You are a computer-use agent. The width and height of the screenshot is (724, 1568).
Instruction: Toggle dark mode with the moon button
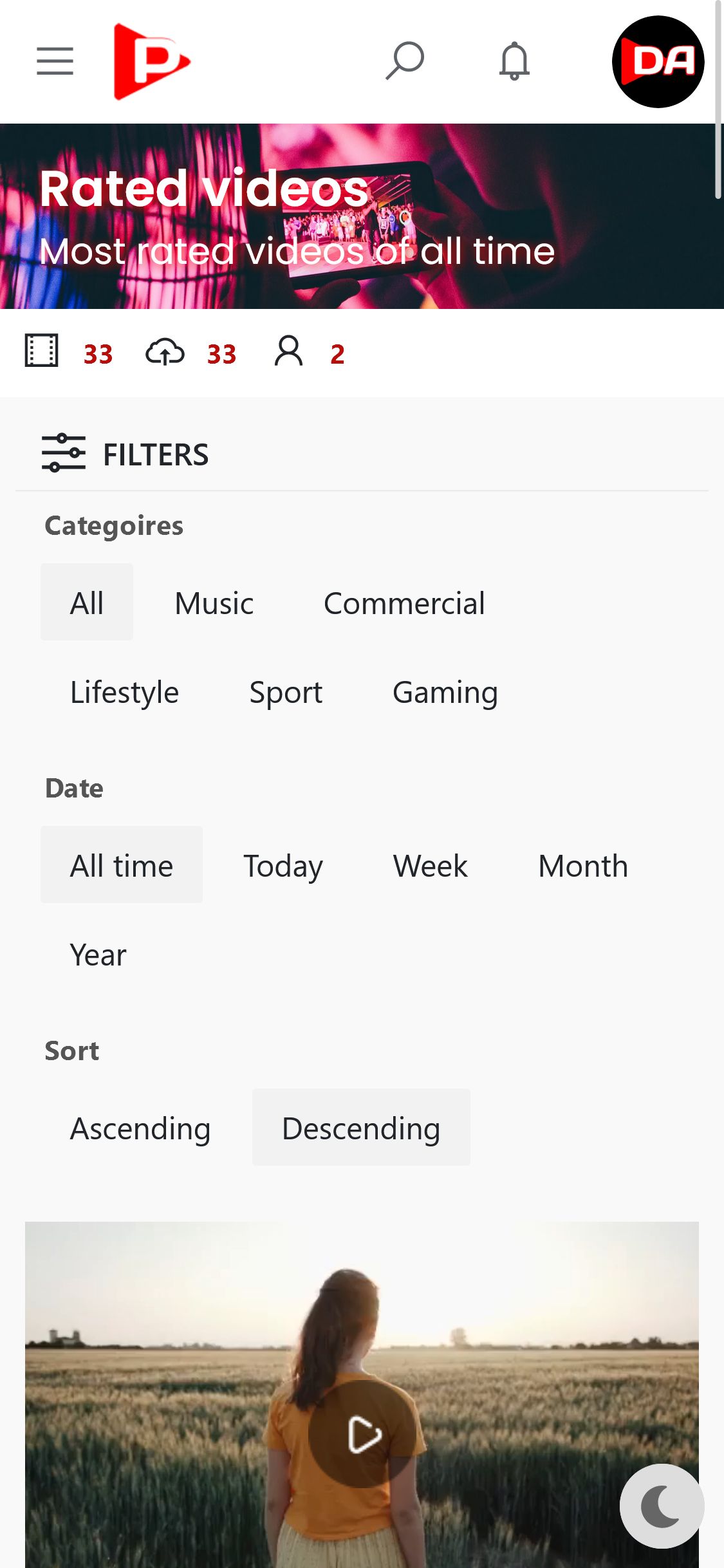point(662,1506)
